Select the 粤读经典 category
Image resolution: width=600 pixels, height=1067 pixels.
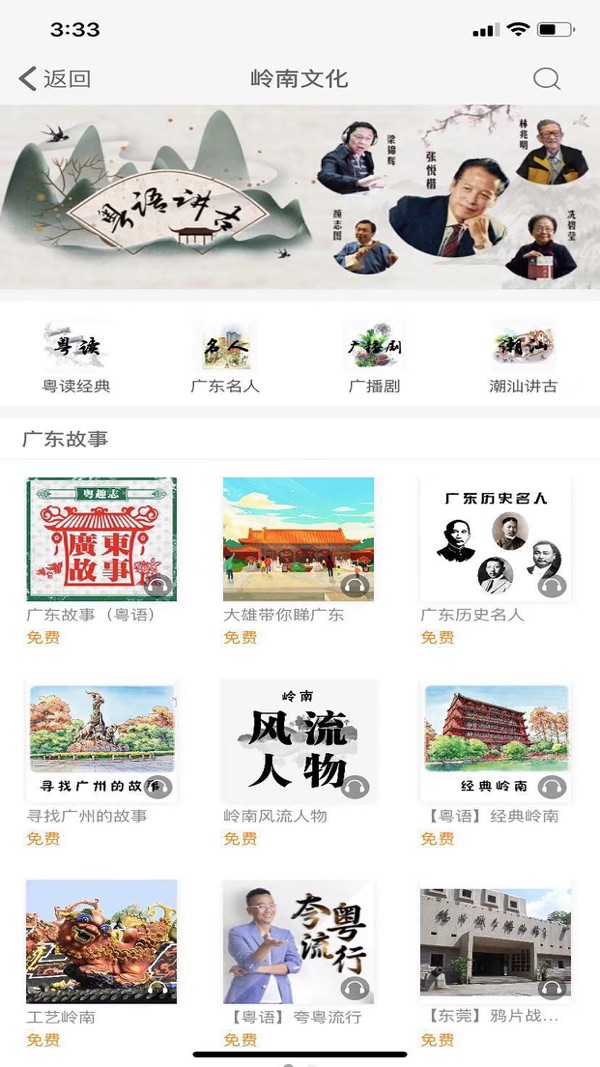pos(76,359)
